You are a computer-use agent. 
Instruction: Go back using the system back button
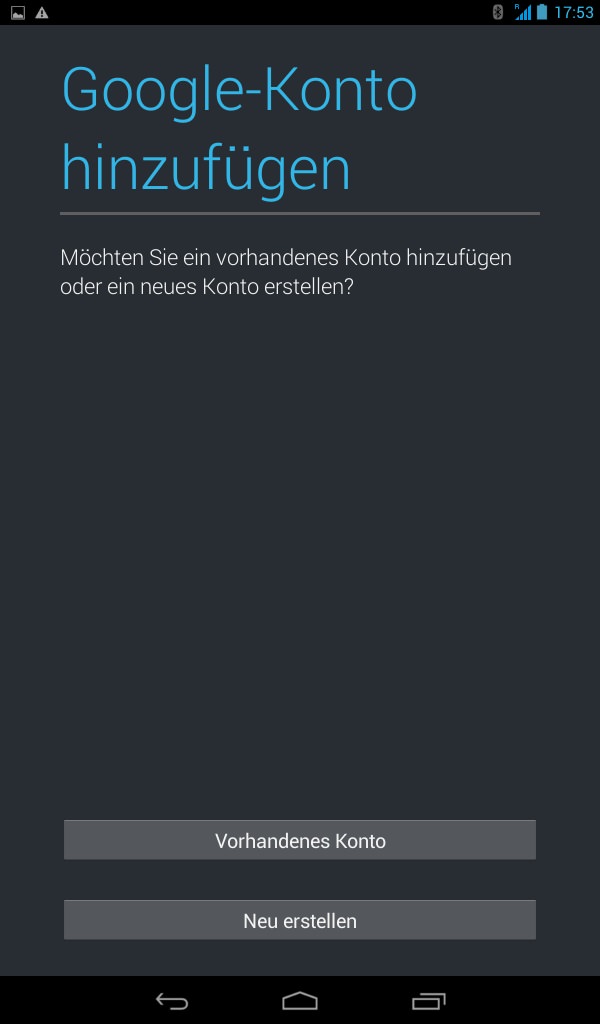tap(172, 1000)
